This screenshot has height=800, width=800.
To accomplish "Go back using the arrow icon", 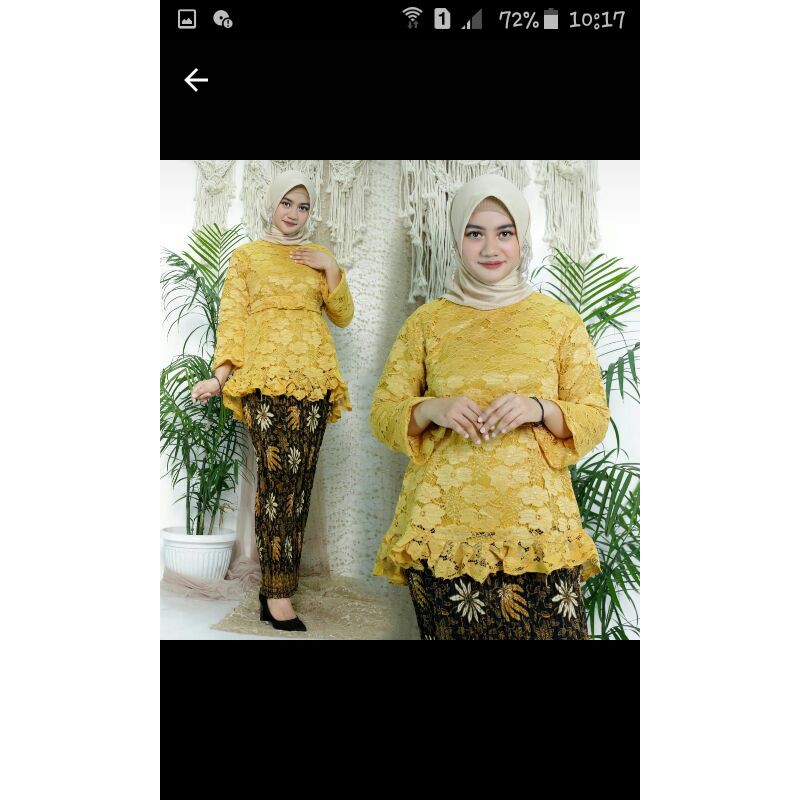I will [x=196, y=80].
